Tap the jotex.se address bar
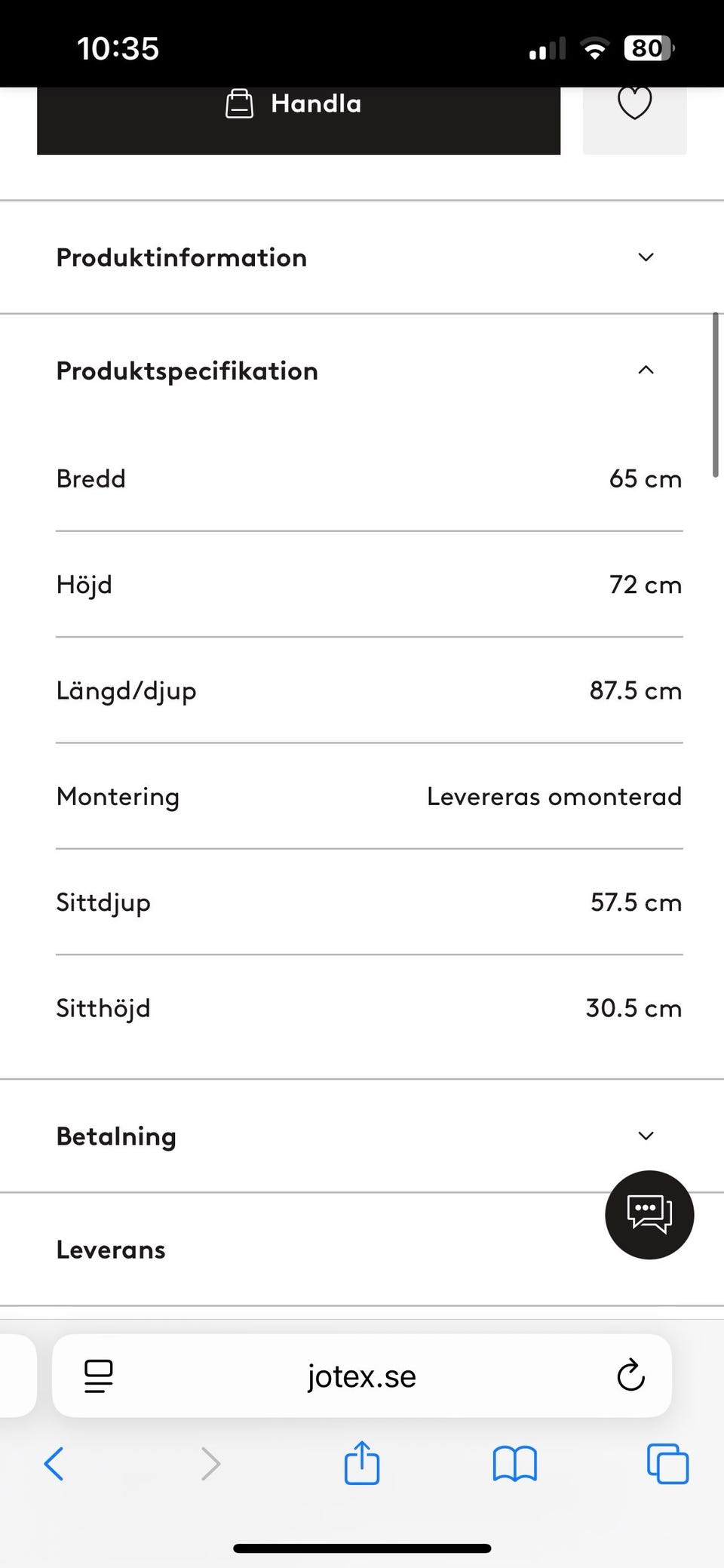Screen dimensions: 724x1568 (x=362, y=1376)
